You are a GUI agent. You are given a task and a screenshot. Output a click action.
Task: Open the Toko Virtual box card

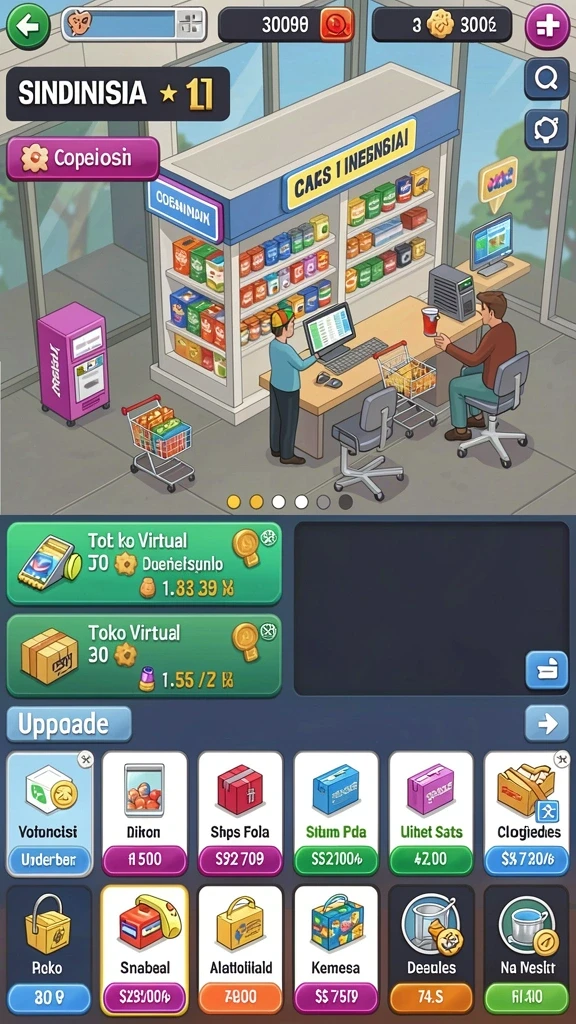[x=144, y=656]
